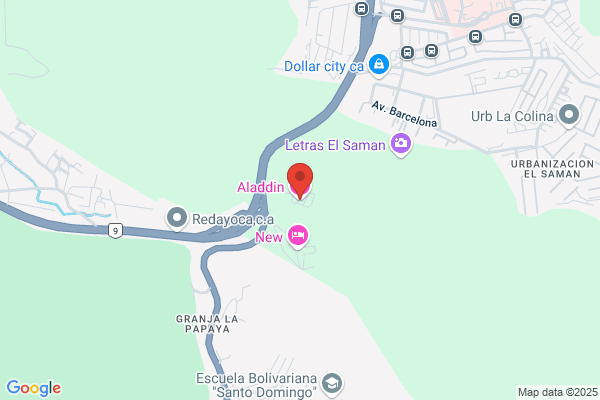
Task: Open the Letras El Saman photo spot marker
Action: coord(401,144)
